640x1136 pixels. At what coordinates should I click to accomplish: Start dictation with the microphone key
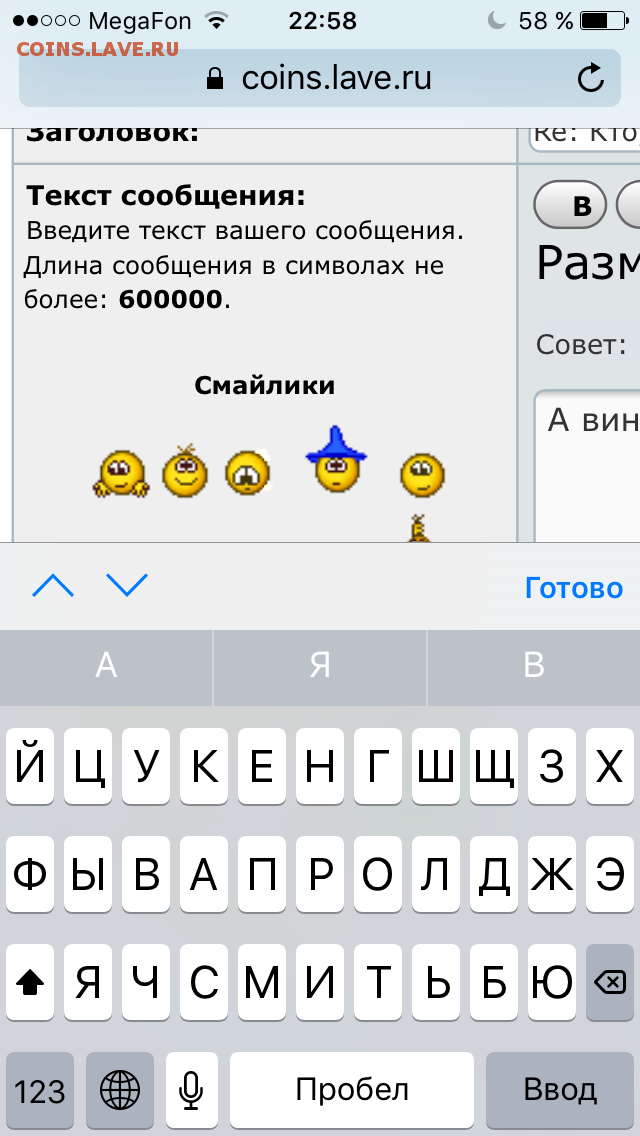tap(191, 1090)
